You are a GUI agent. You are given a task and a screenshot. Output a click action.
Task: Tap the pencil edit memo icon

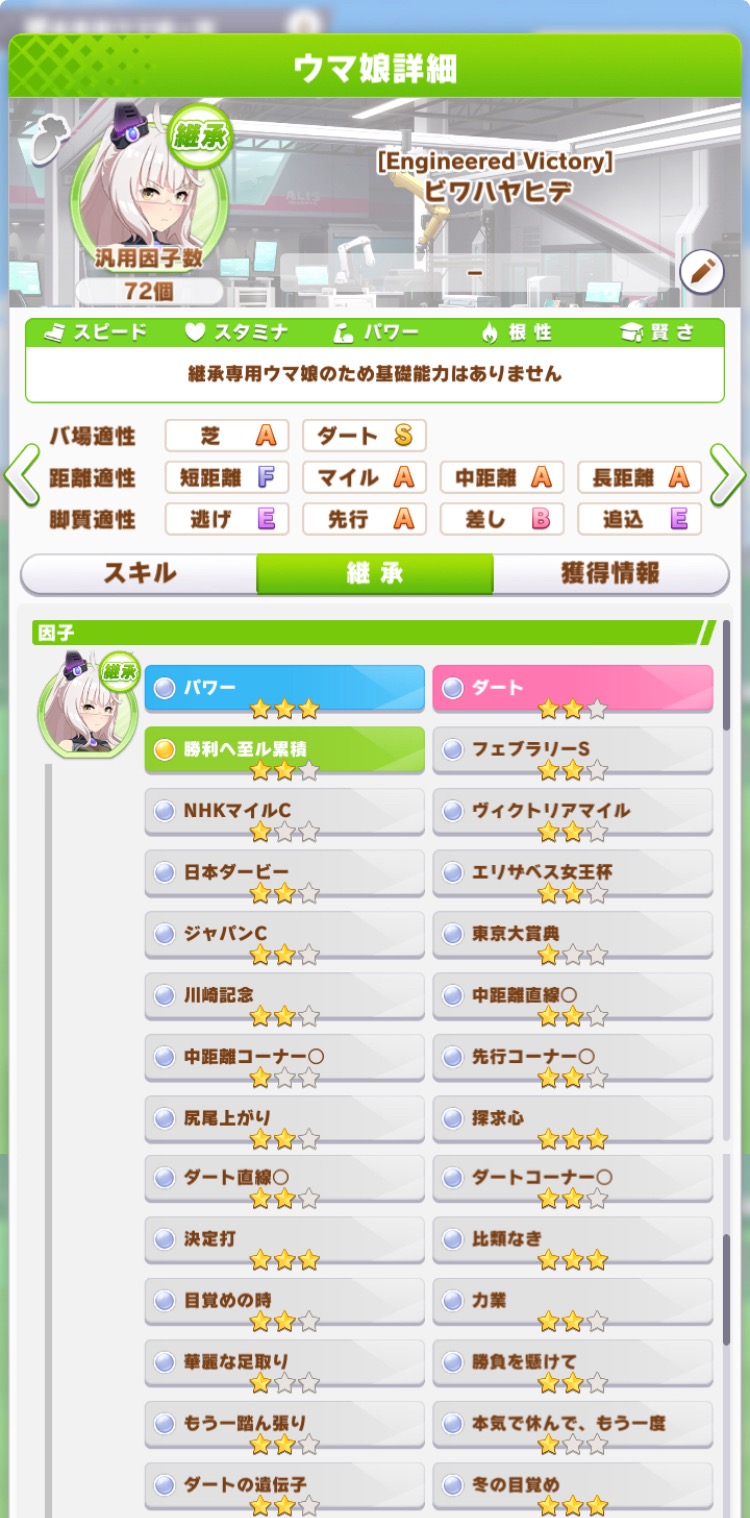click(x=702, y=271)
